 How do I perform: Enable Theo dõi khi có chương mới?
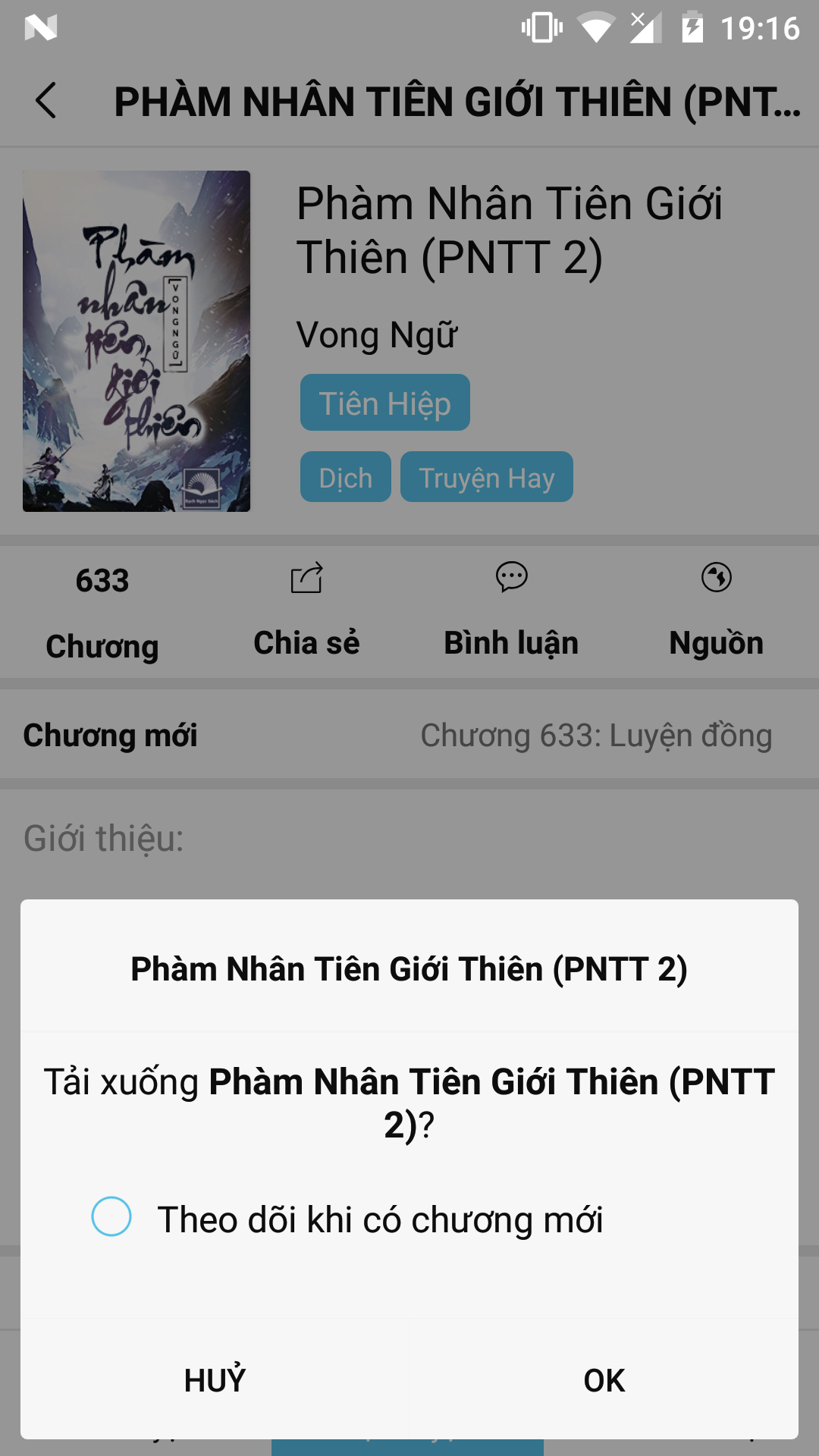tap(111, 1216)
